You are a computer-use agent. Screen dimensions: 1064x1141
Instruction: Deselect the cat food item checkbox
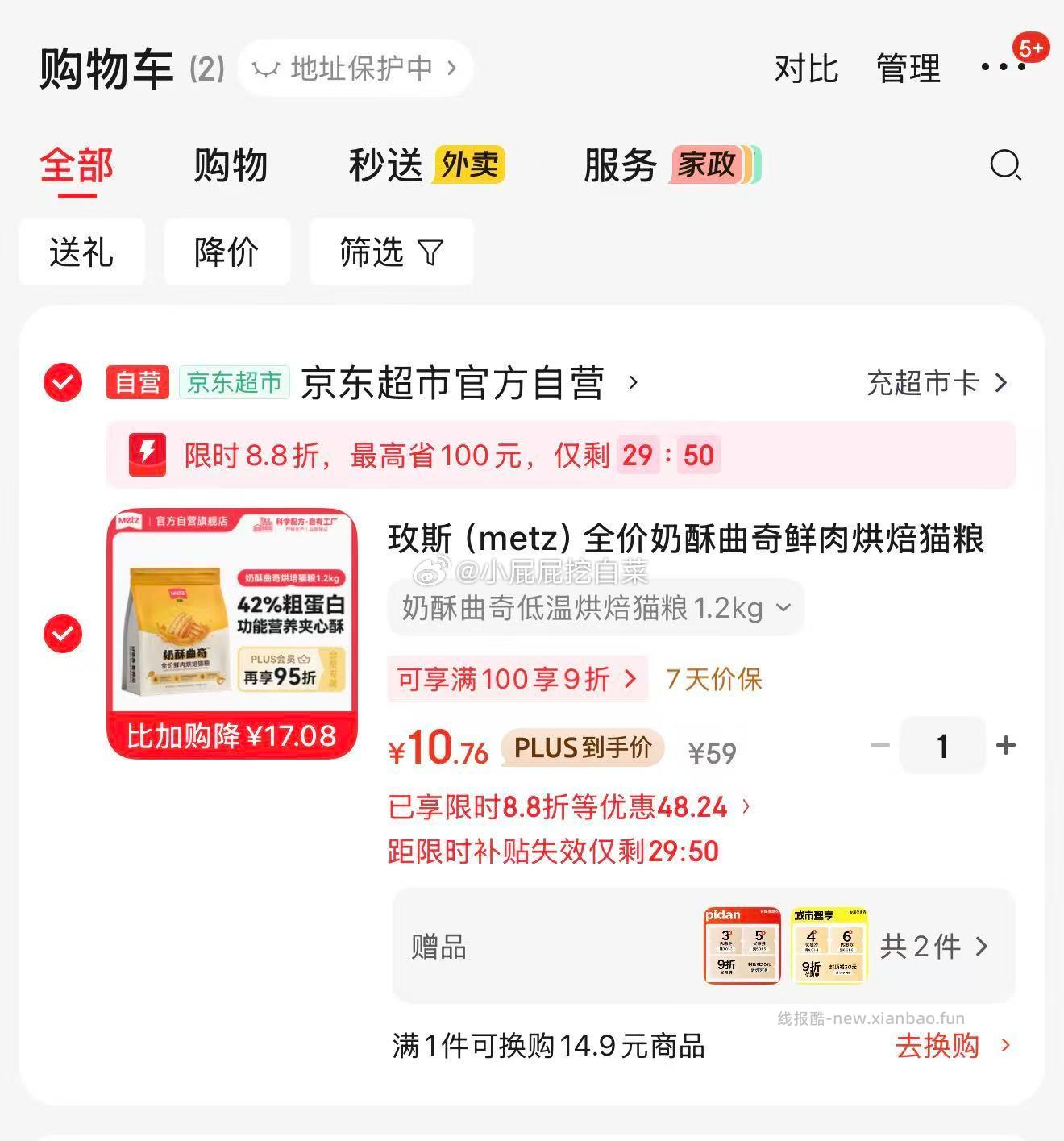(x=64, y=634)
